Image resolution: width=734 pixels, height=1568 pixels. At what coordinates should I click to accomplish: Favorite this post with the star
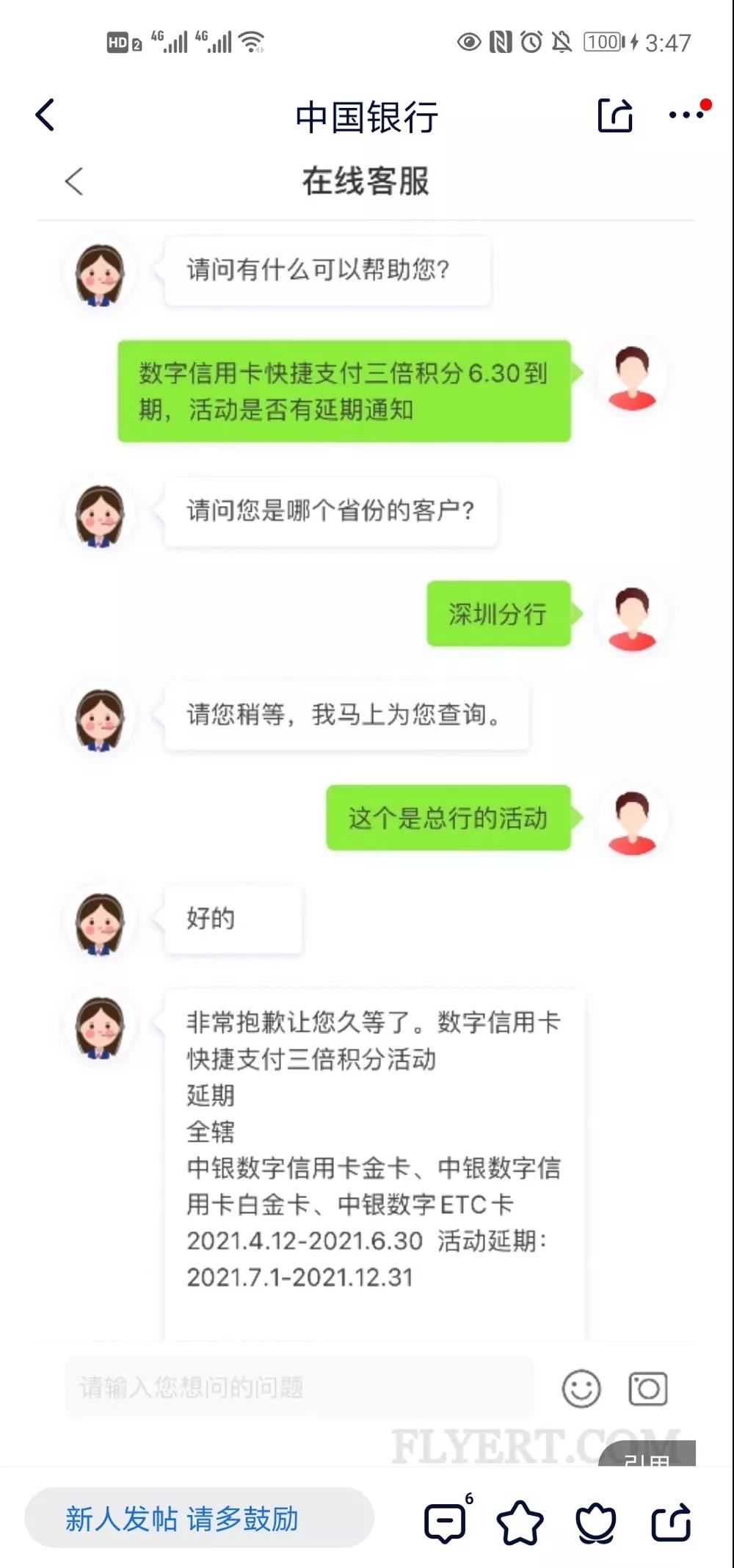pyautogui.click(x=520, y=1522)
